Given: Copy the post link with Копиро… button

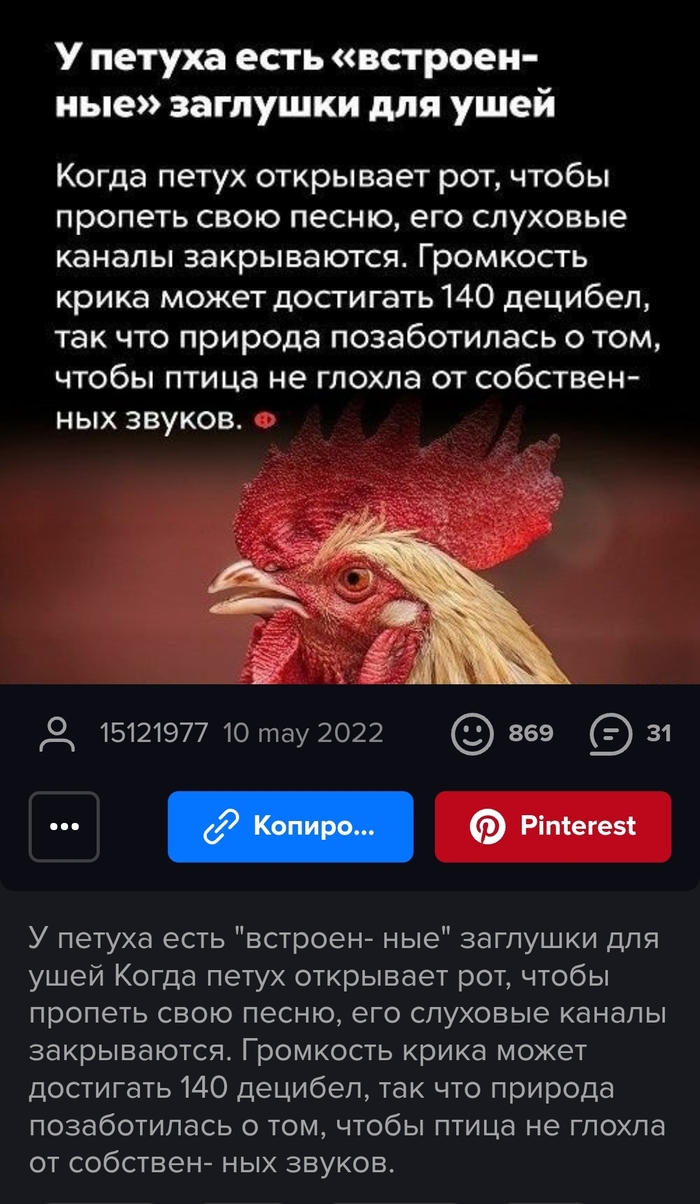Looking at the screenshot, I should pos(290,826).
